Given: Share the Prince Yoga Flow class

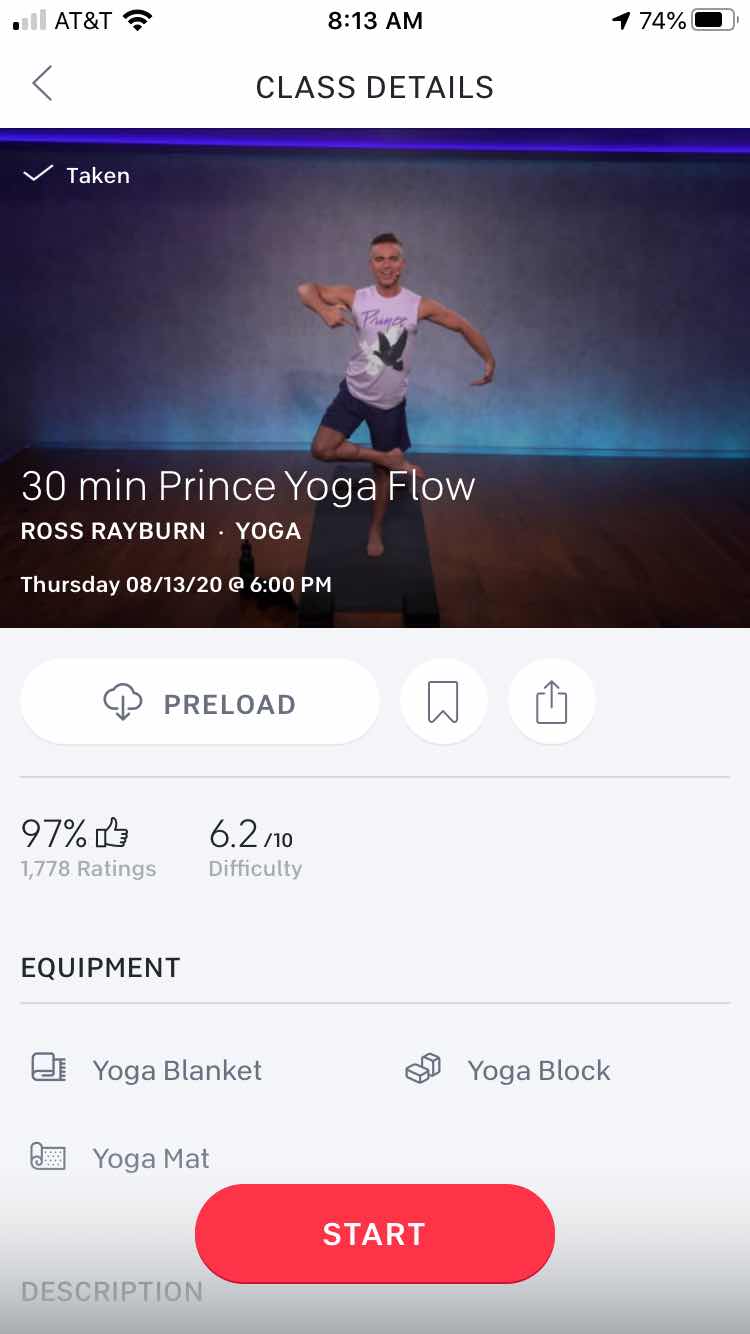Looking at the screenshot, I should [x=551, y=702].
